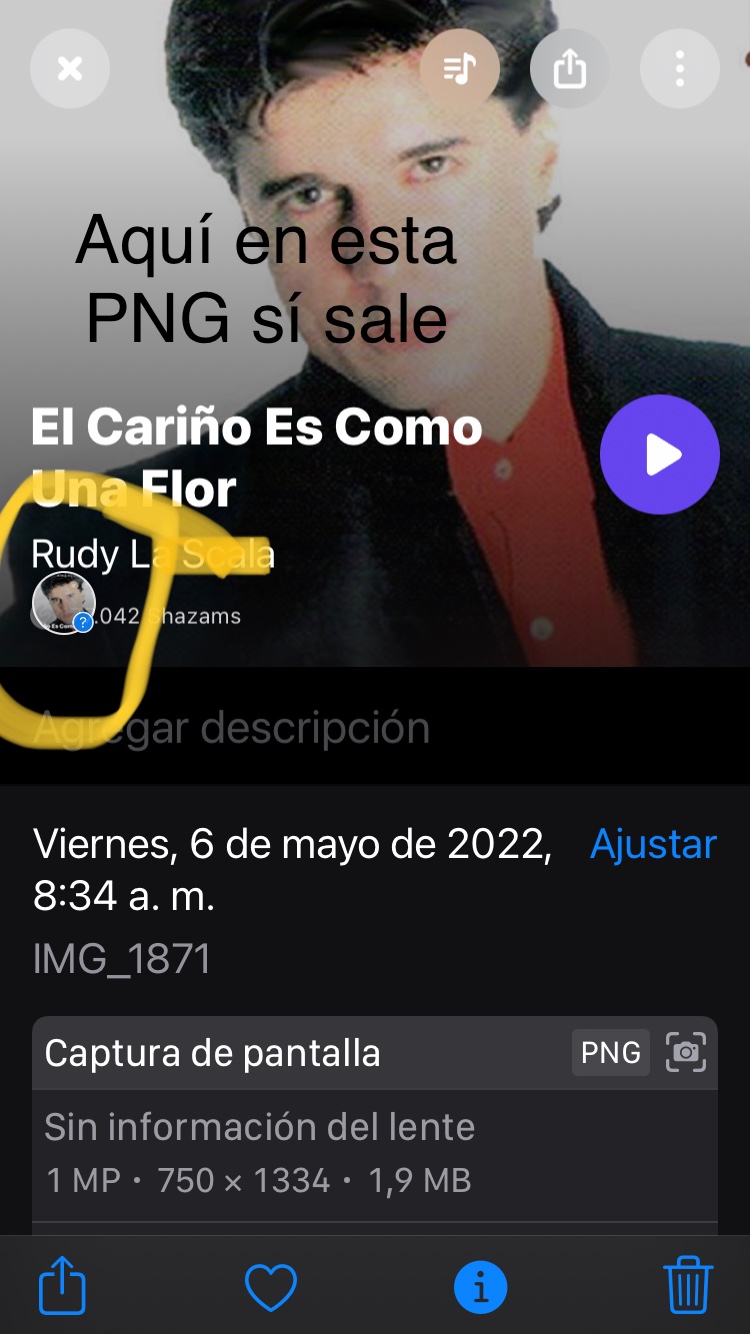The width and height of the screenshot is (750, 1334).
Task: Tap Ajustar to change date and time
Action: (653, 845)
